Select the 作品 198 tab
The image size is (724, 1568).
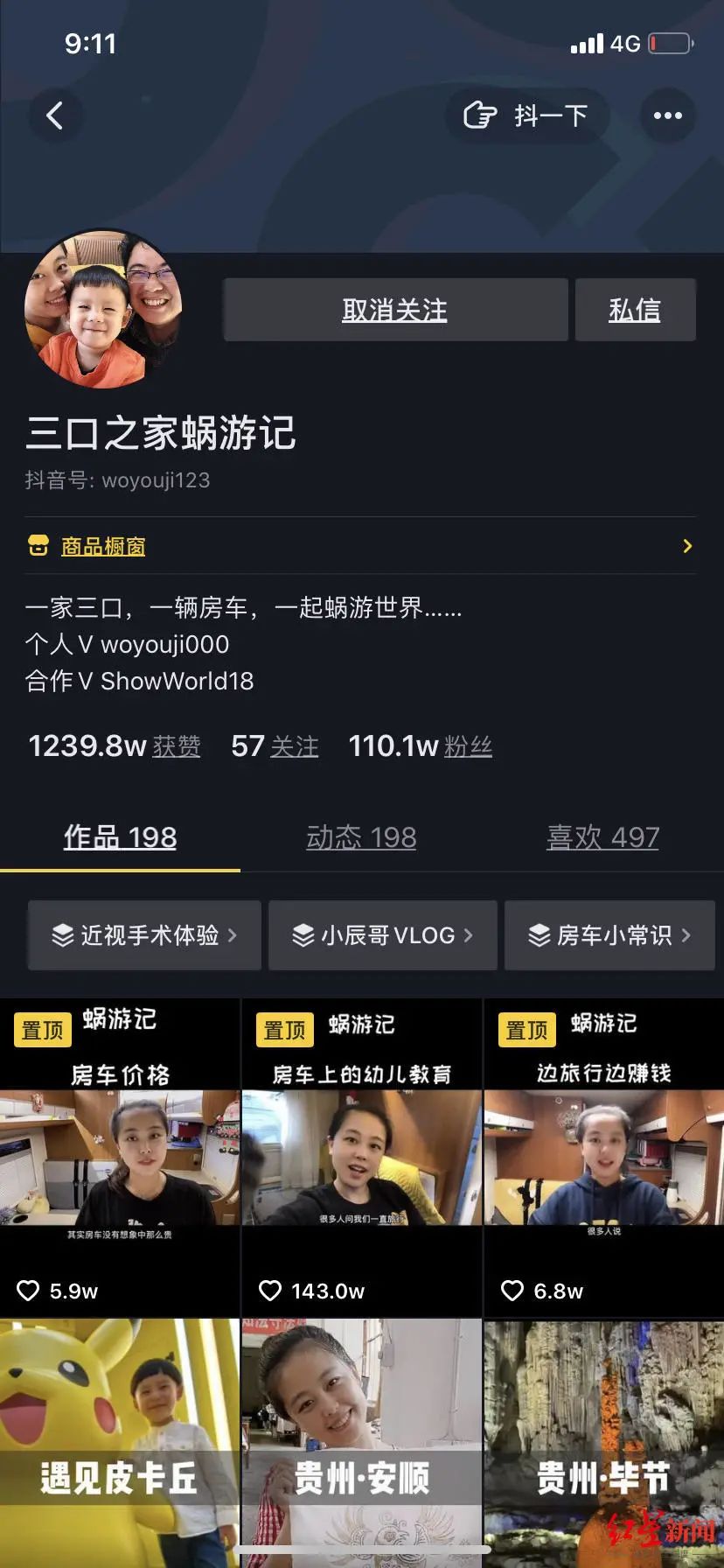120,837
